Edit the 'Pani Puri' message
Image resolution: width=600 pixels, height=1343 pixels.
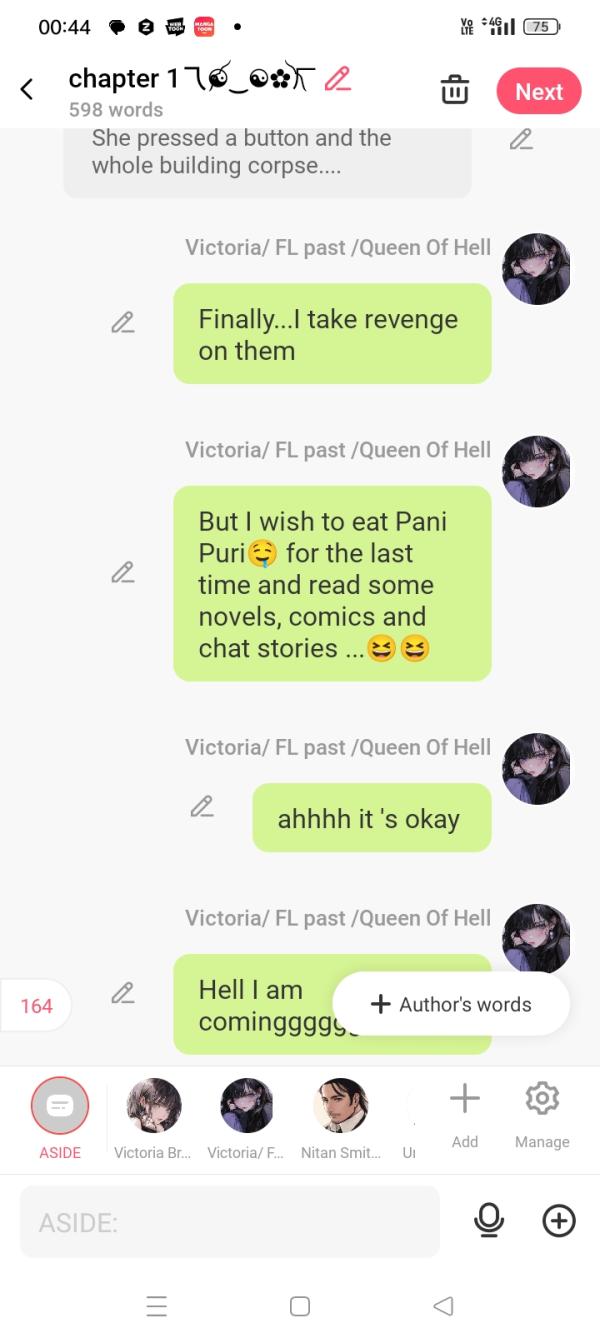[123, 573]
